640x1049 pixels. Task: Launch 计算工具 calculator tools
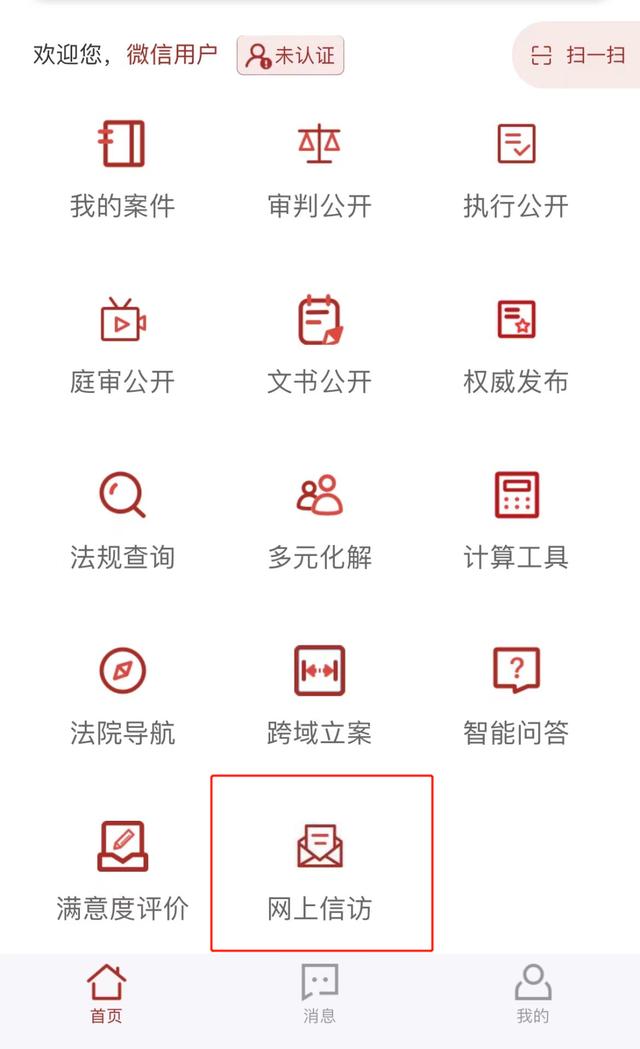[516, 519]
